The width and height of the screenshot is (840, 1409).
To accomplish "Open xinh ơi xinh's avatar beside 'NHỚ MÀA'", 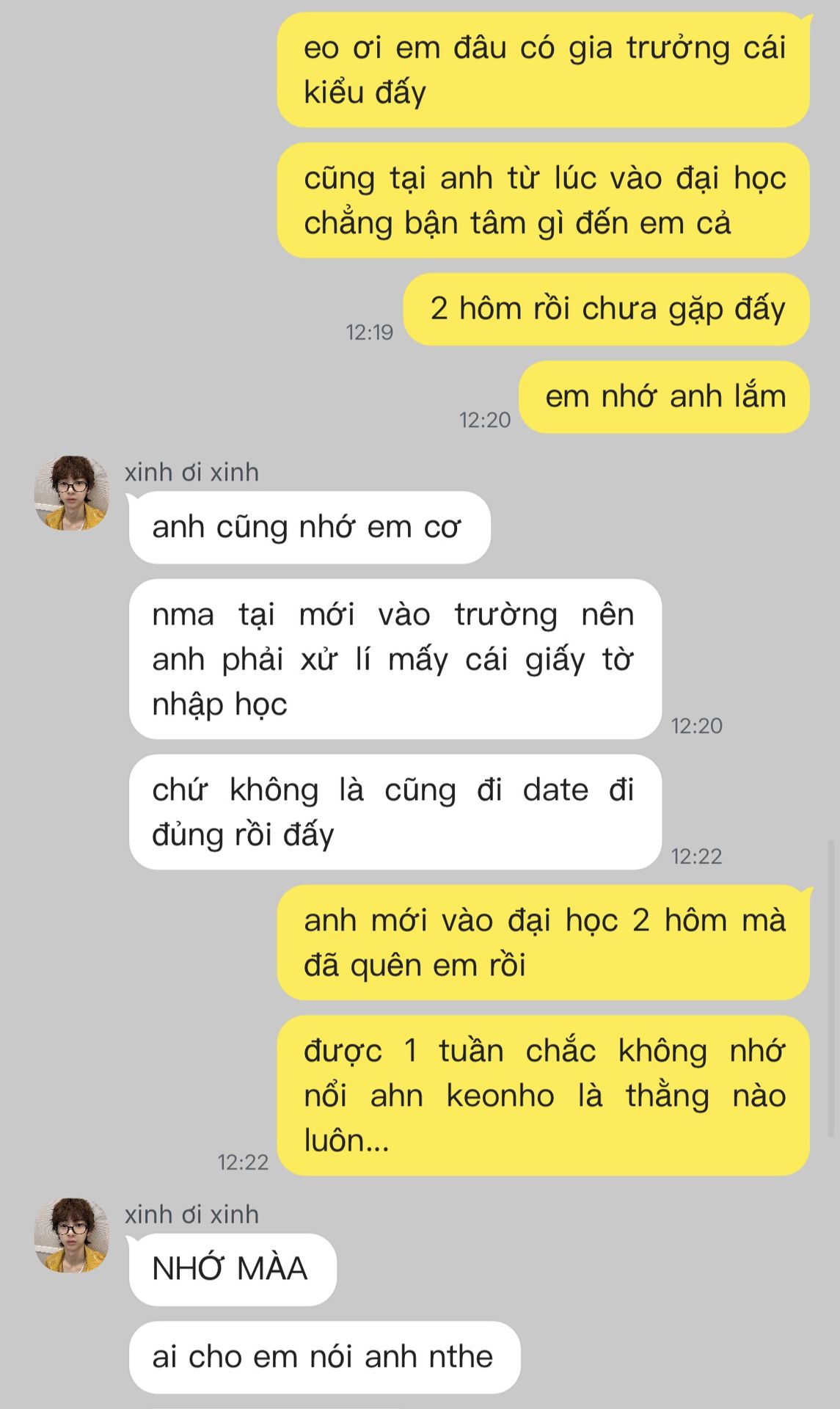I will (x=71, y=1235).
